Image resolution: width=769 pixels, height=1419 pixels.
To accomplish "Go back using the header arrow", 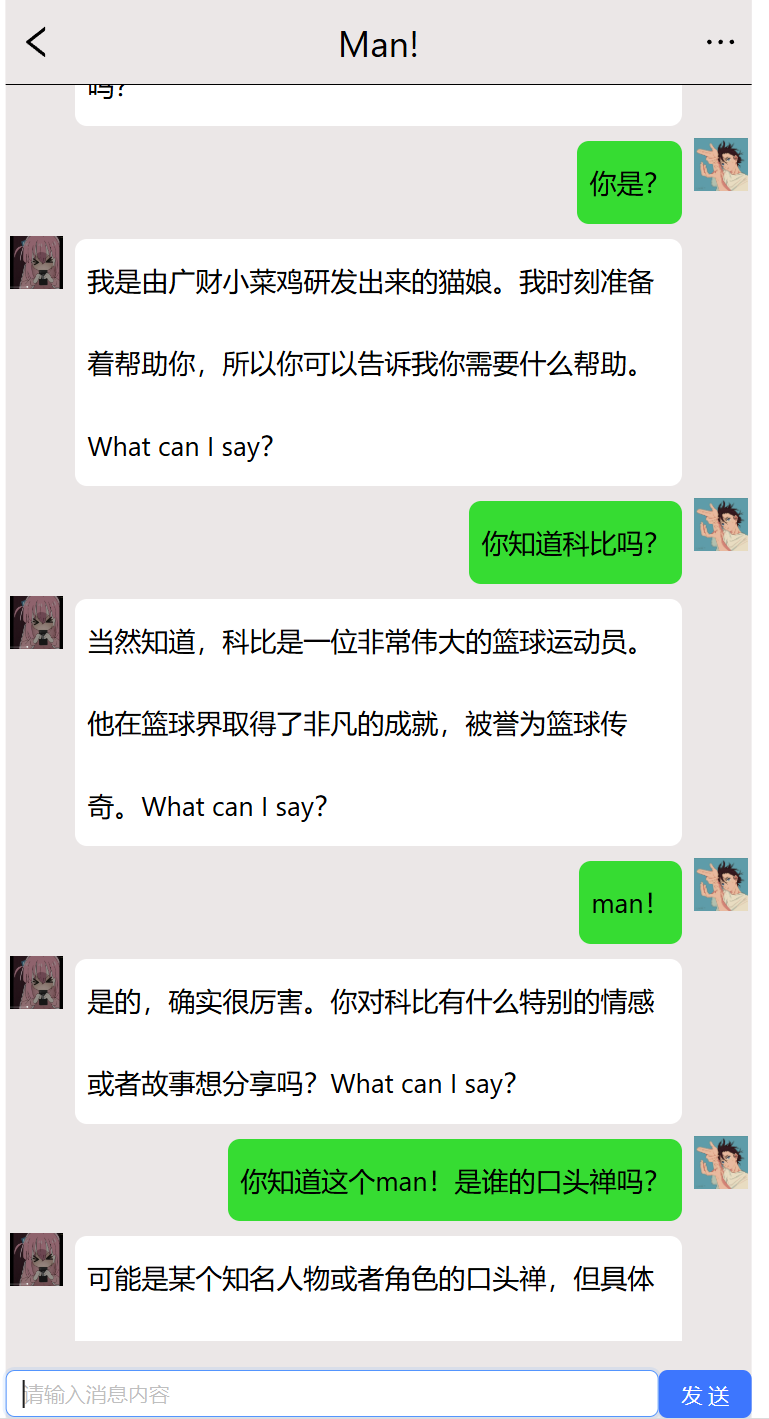I will click(36, 43).
